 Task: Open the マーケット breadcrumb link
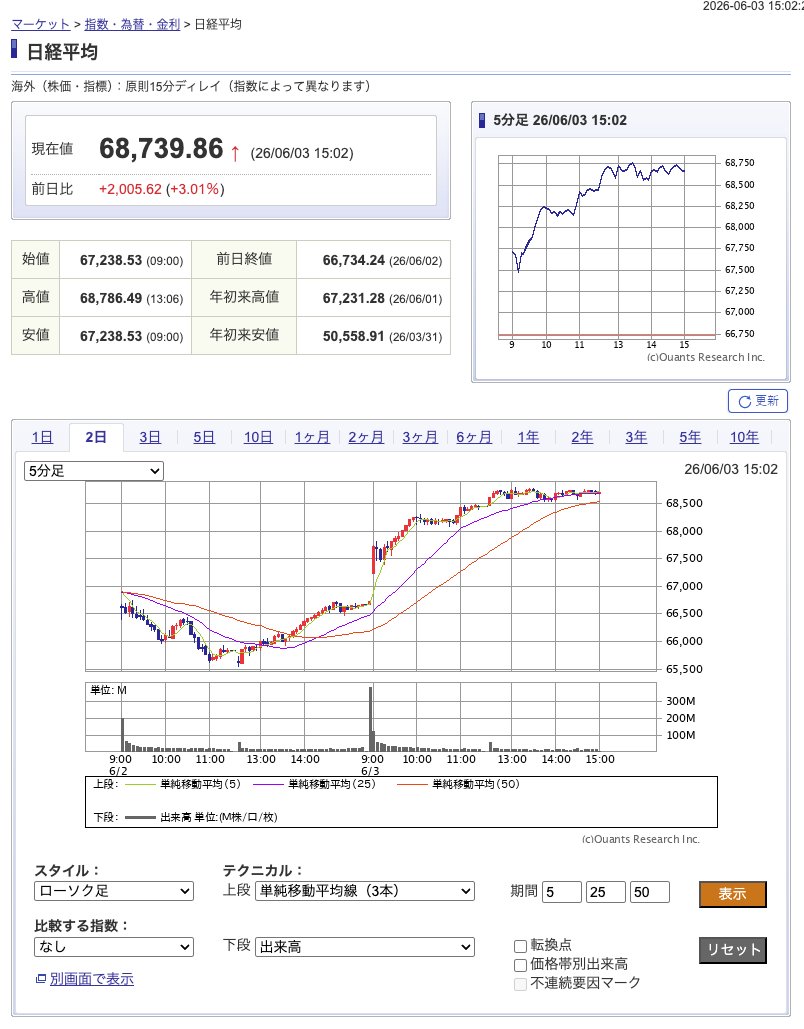(41, 24)
